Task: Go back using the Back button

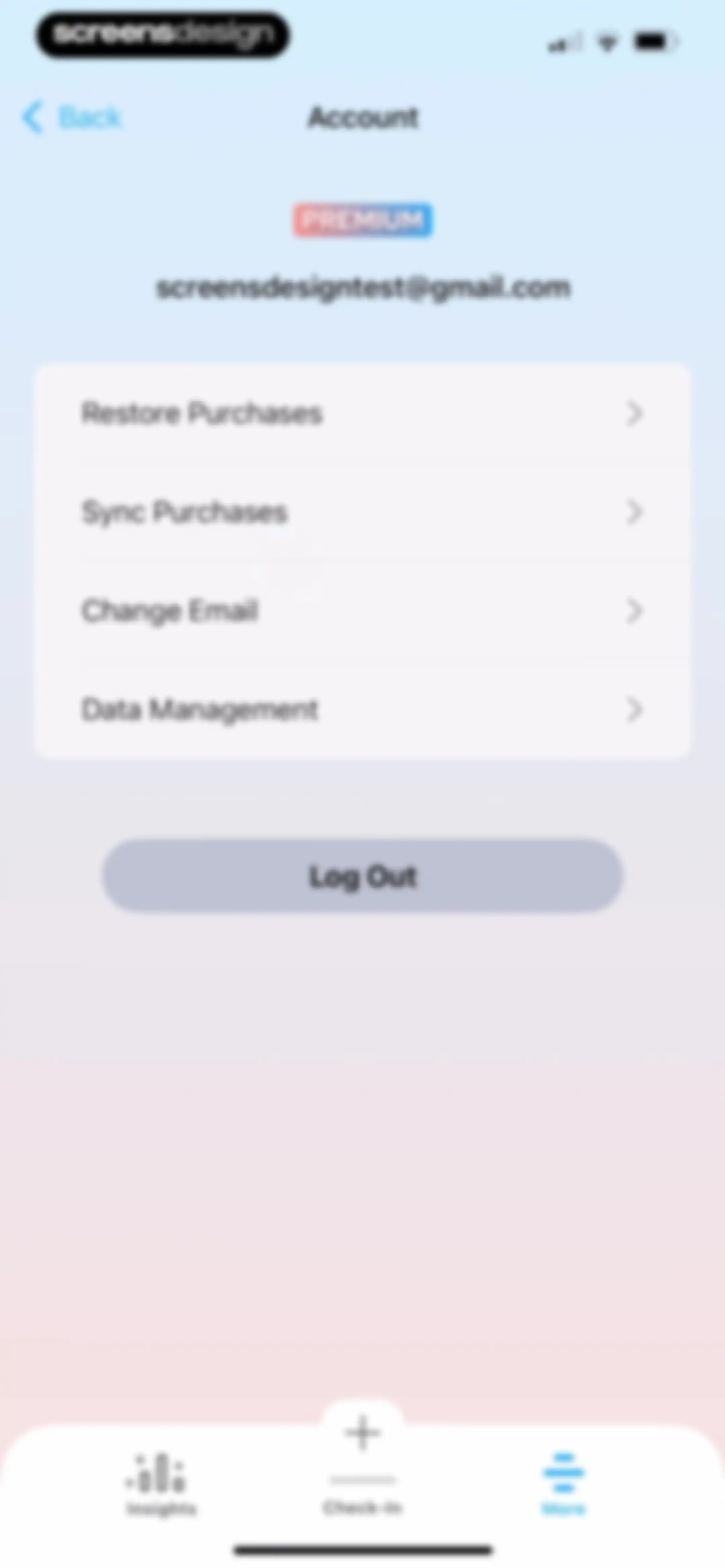Action: [72, 117]
